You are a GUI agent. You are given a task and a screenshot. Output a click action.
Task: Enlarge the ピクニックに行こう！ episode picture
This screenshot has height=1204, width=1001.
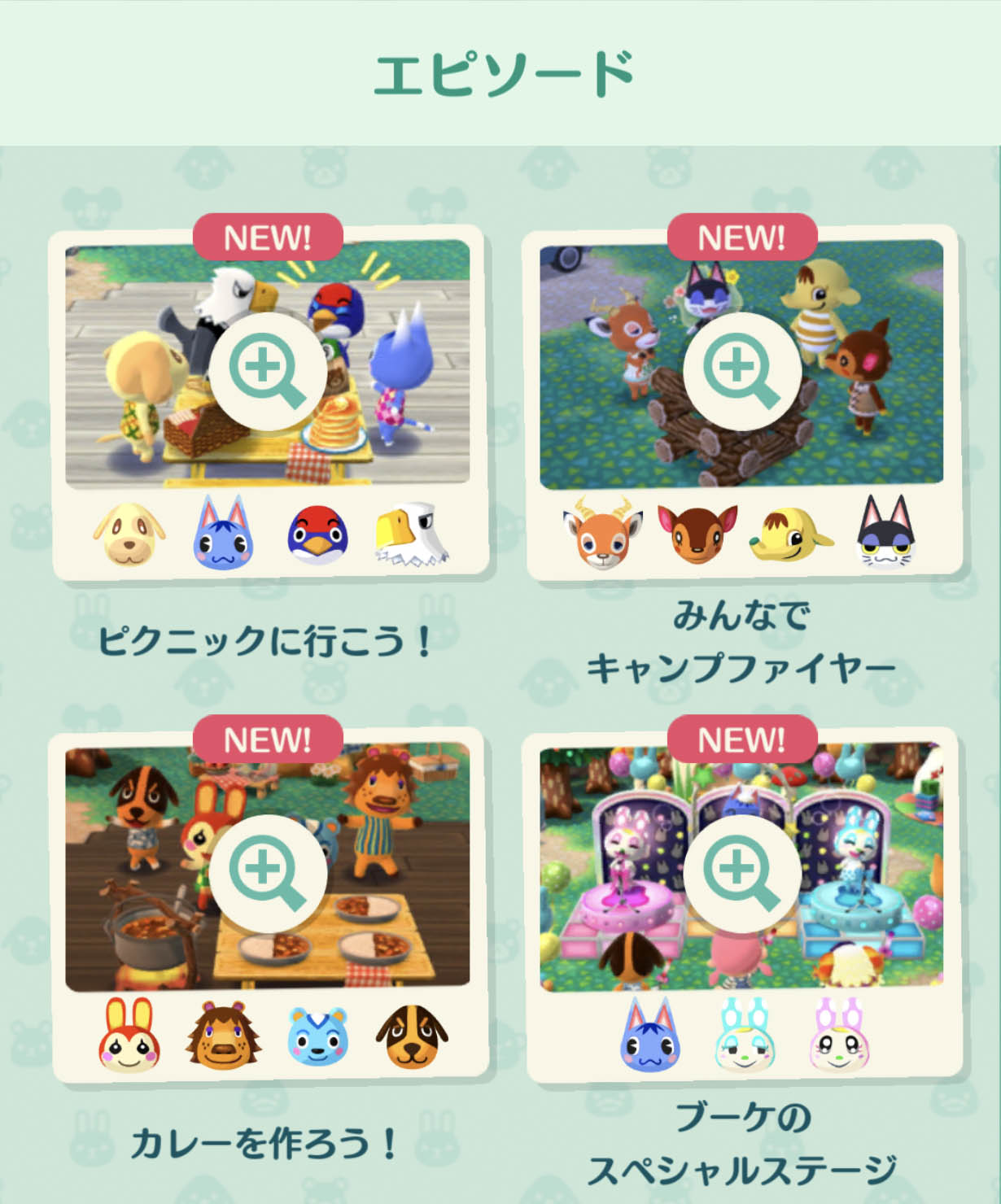[x=268, y=370]
